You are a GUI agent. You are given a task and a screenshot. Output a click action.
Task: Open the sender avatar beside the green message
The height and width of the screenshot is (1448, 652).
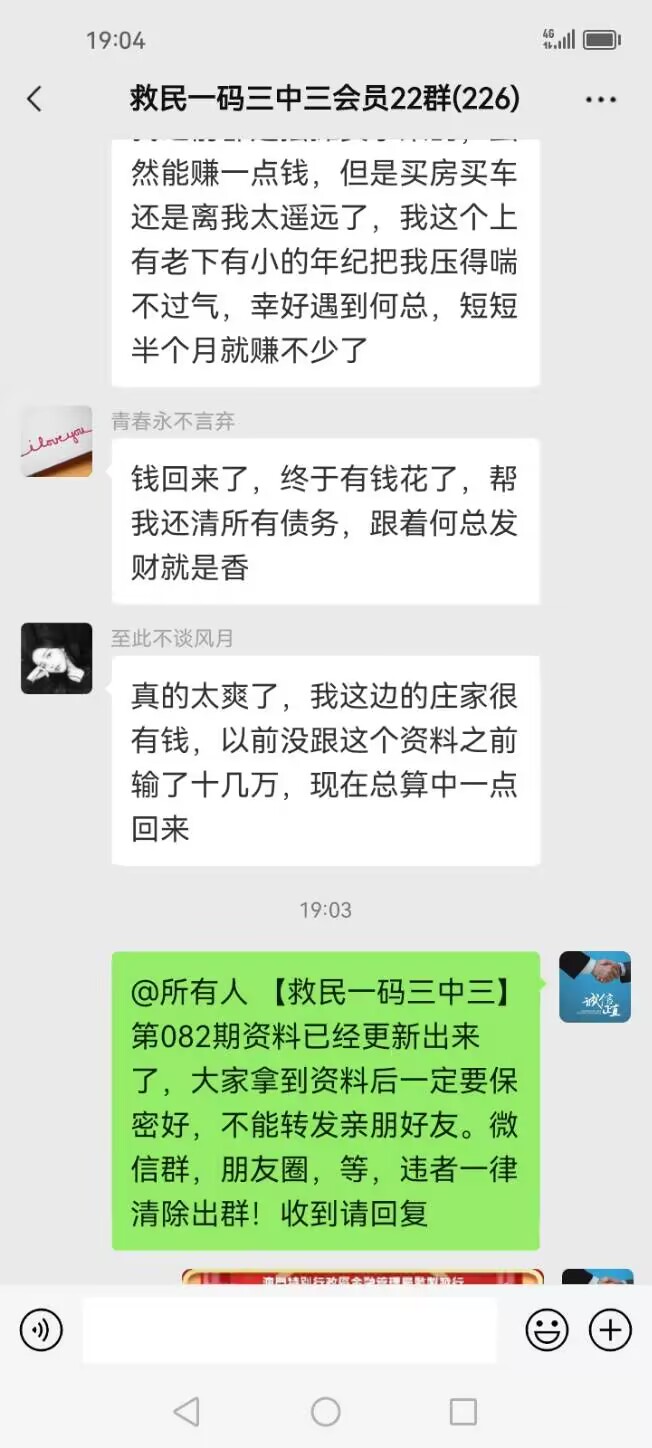(x=594, y=986)
